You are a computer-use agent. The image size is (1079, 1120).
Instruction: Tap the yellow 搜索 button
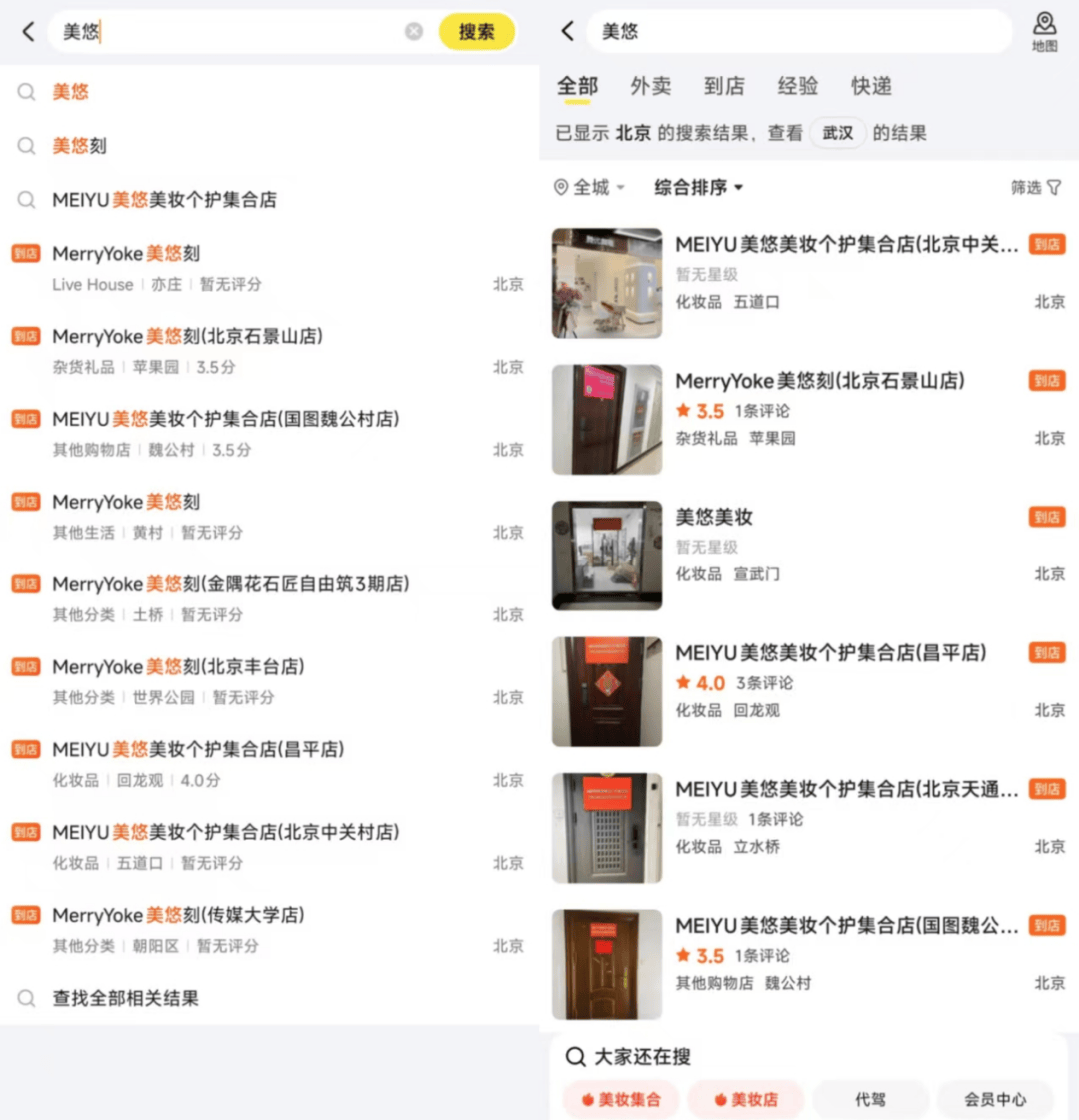476,32
